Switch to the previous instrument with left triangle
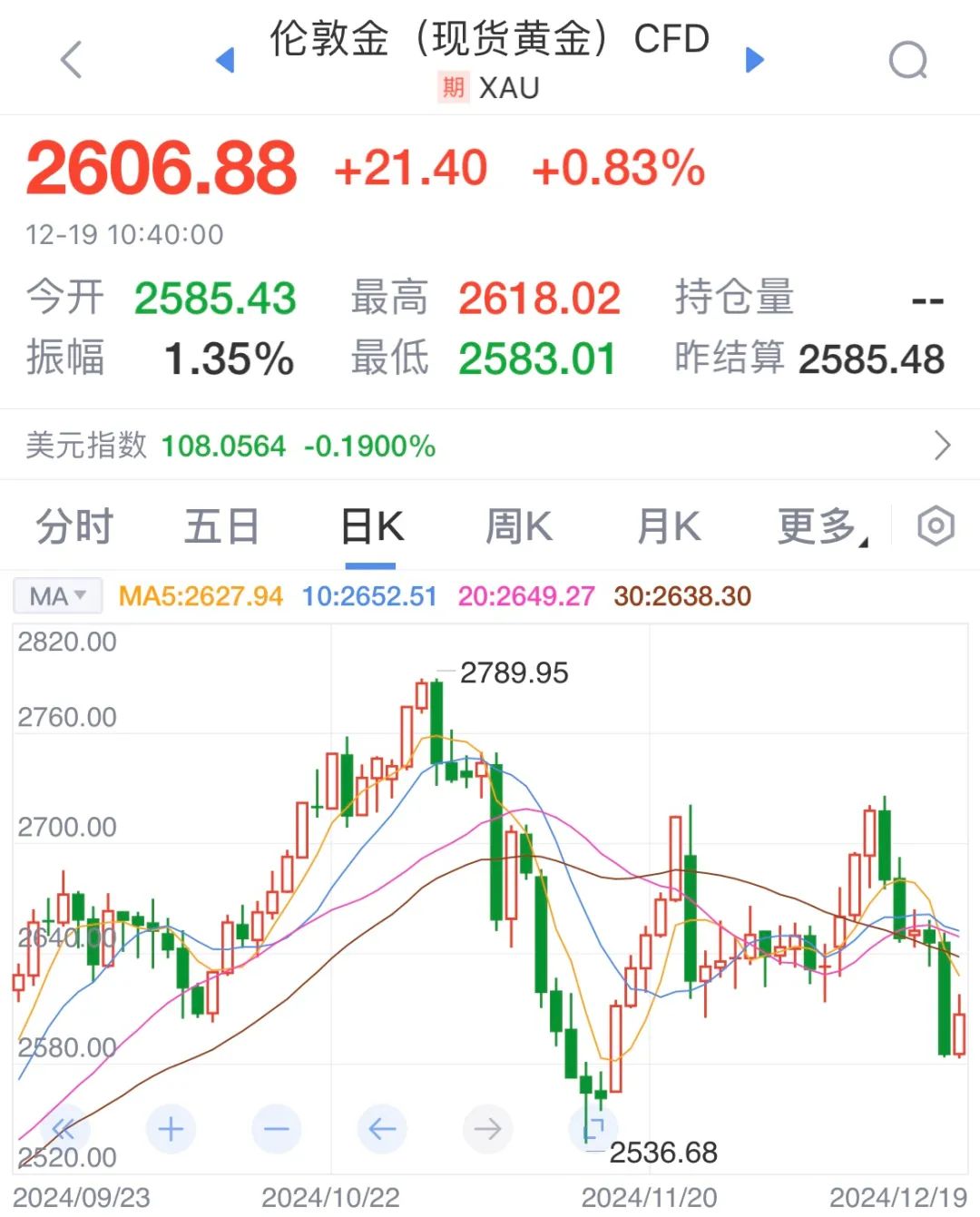The image size is (980, 1217). click(225, 61)
